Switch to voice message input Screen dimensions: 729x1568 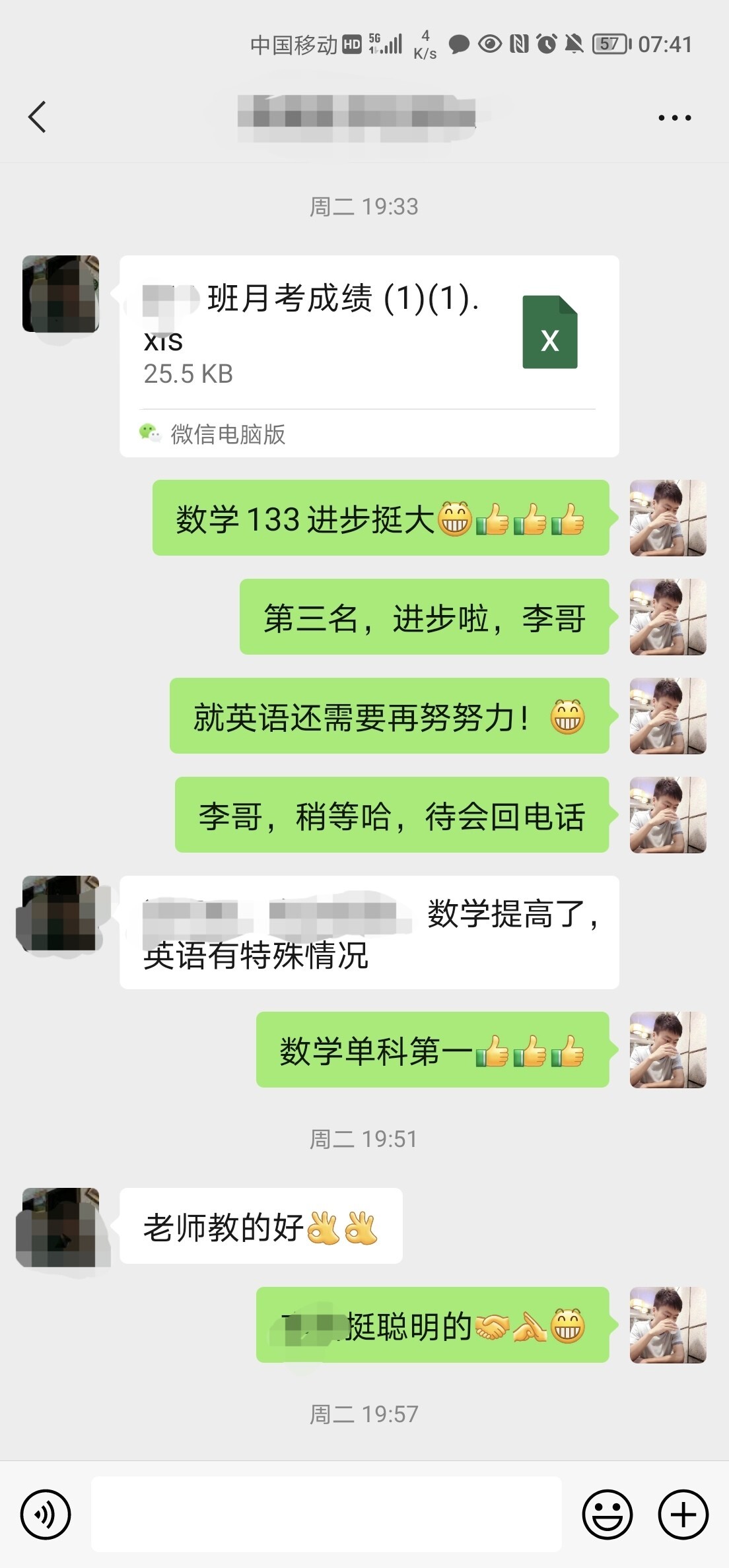tap(46, 1514)
